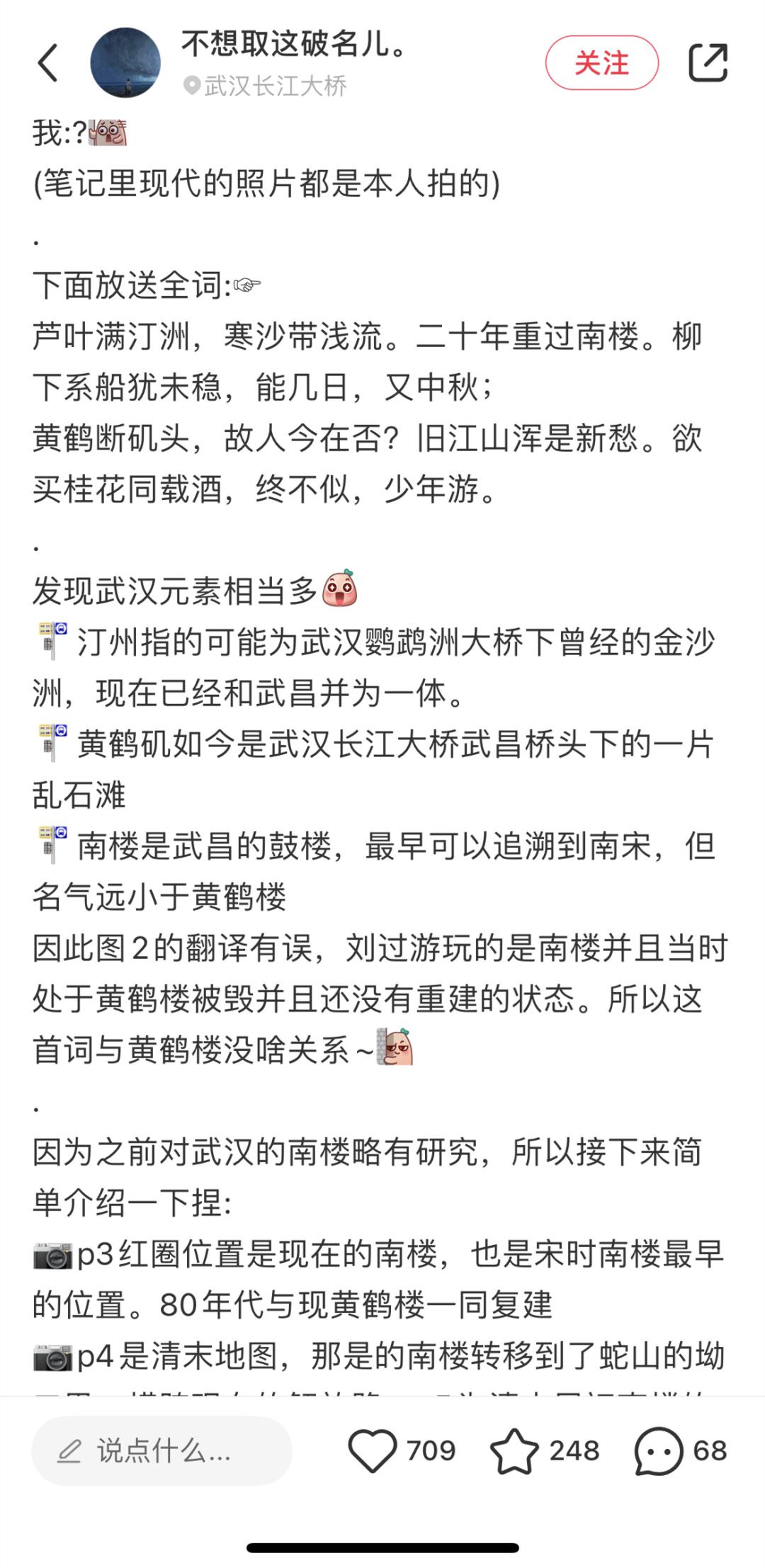The image size is (765, 1568).
Task: Tap the 关注 follow button
Action: tap(601, 63)
